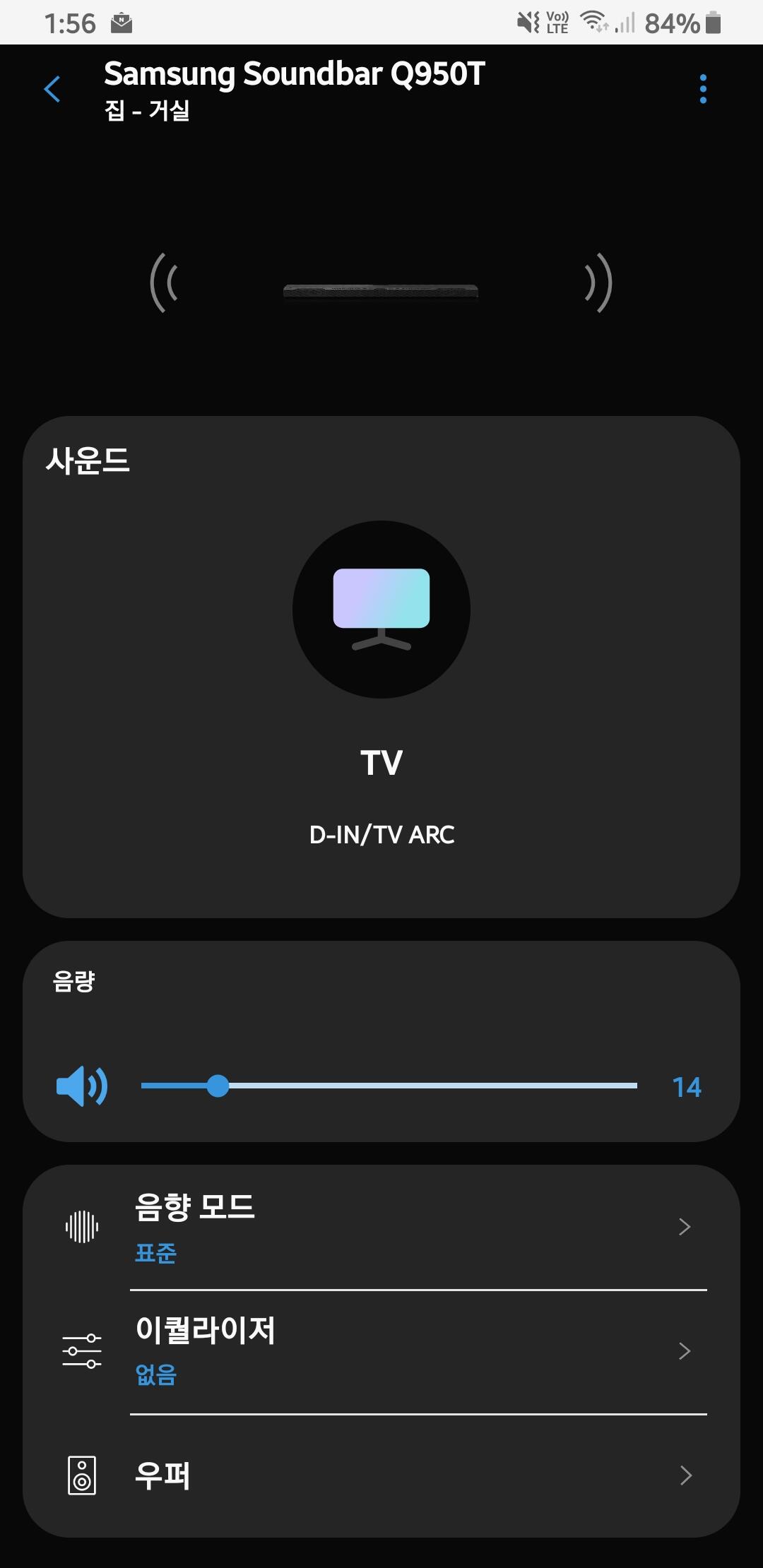Tap the 음량 volume slider track
This screenshot has width=763, height=1568.
[424, 1086]
